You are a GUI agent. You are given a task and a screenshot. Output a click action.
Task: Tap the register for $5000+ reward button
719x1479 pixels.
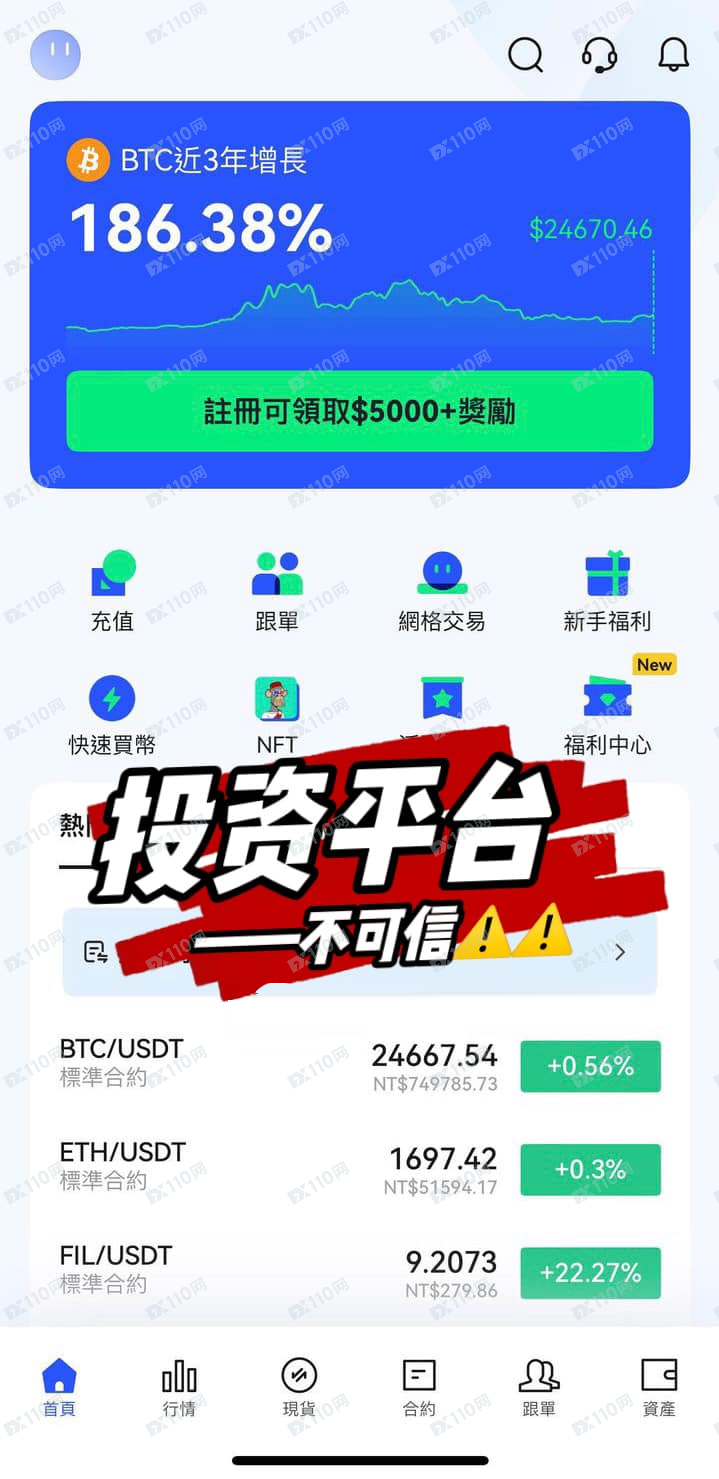[359, 411]
